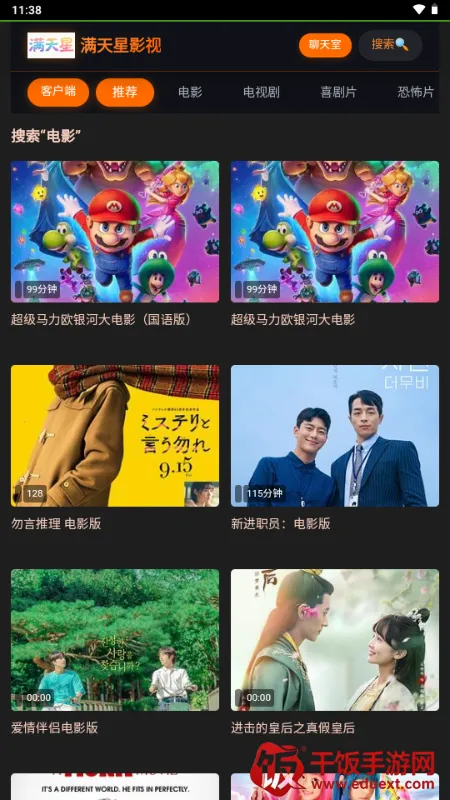Select the 客户端 tab
Viewport: 450px width, 800px height.
click(58, 92)
